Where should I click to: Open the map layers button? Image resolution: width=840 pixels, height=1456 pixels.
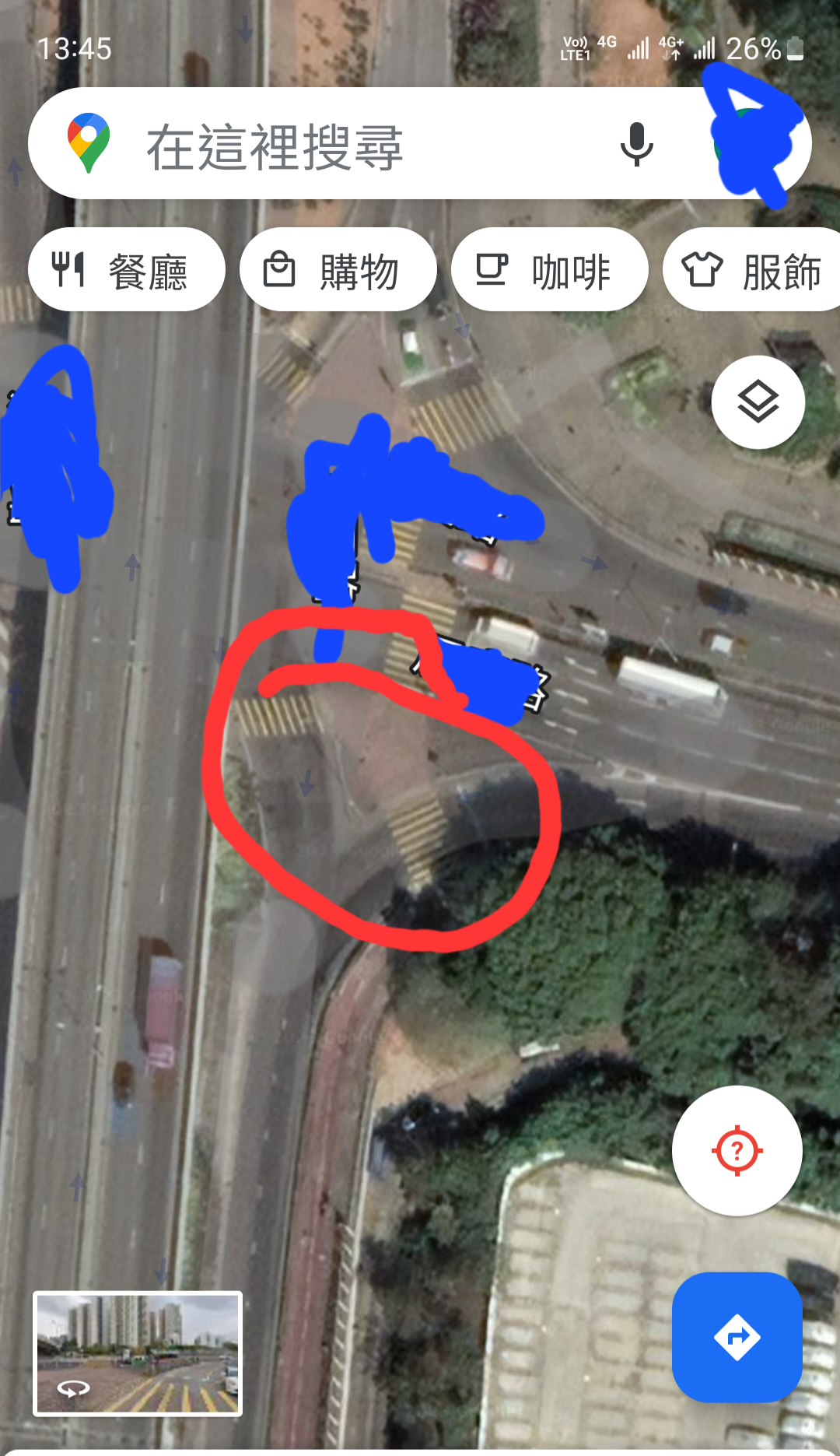pos(758,402)
